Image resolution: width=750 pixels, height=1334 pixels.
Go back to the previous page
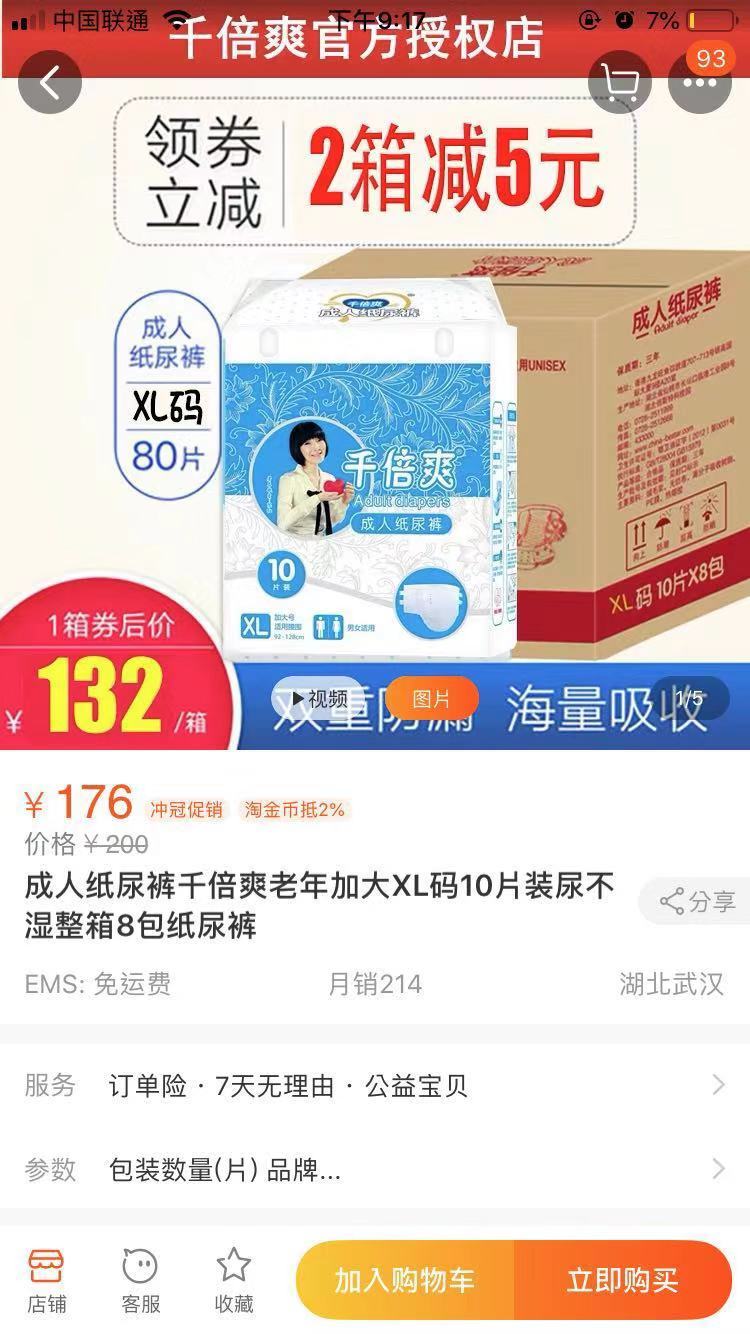coord(49,82)
